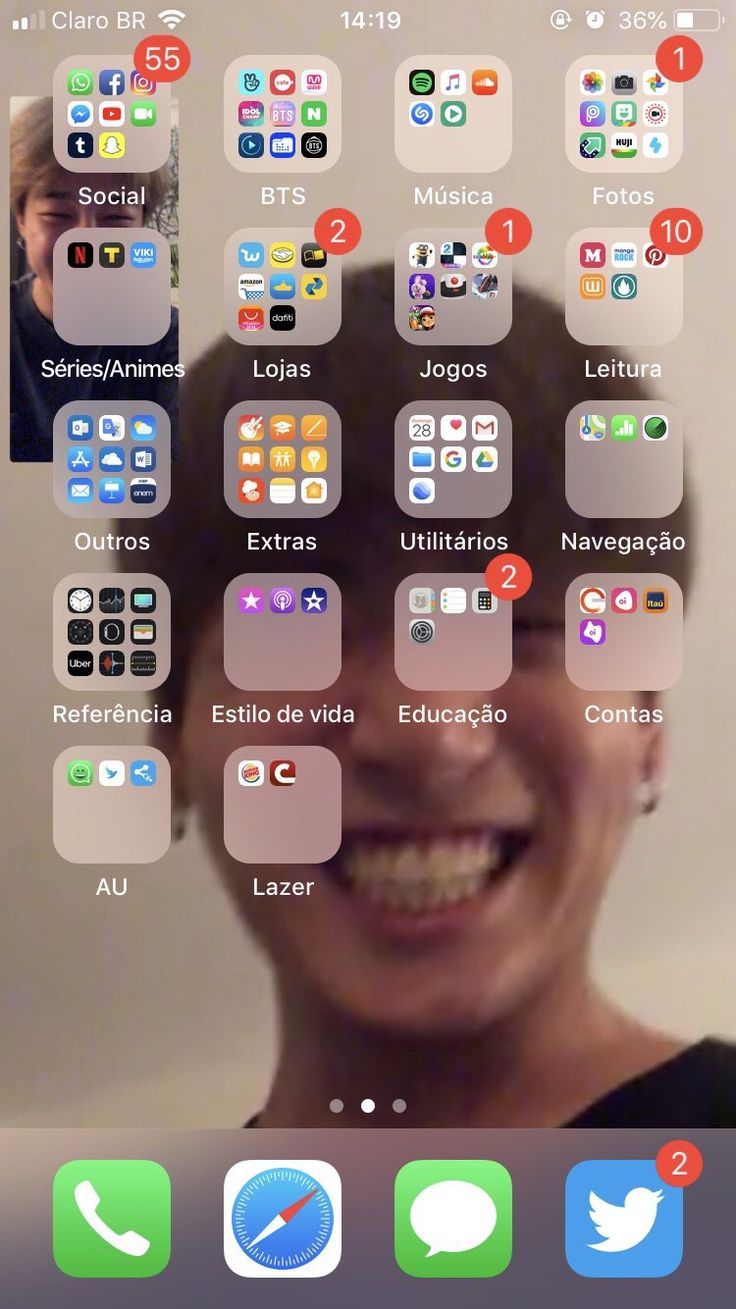Screen dimensions: 736x1309
Task: Open the Navegação folder
Action: 623,460
